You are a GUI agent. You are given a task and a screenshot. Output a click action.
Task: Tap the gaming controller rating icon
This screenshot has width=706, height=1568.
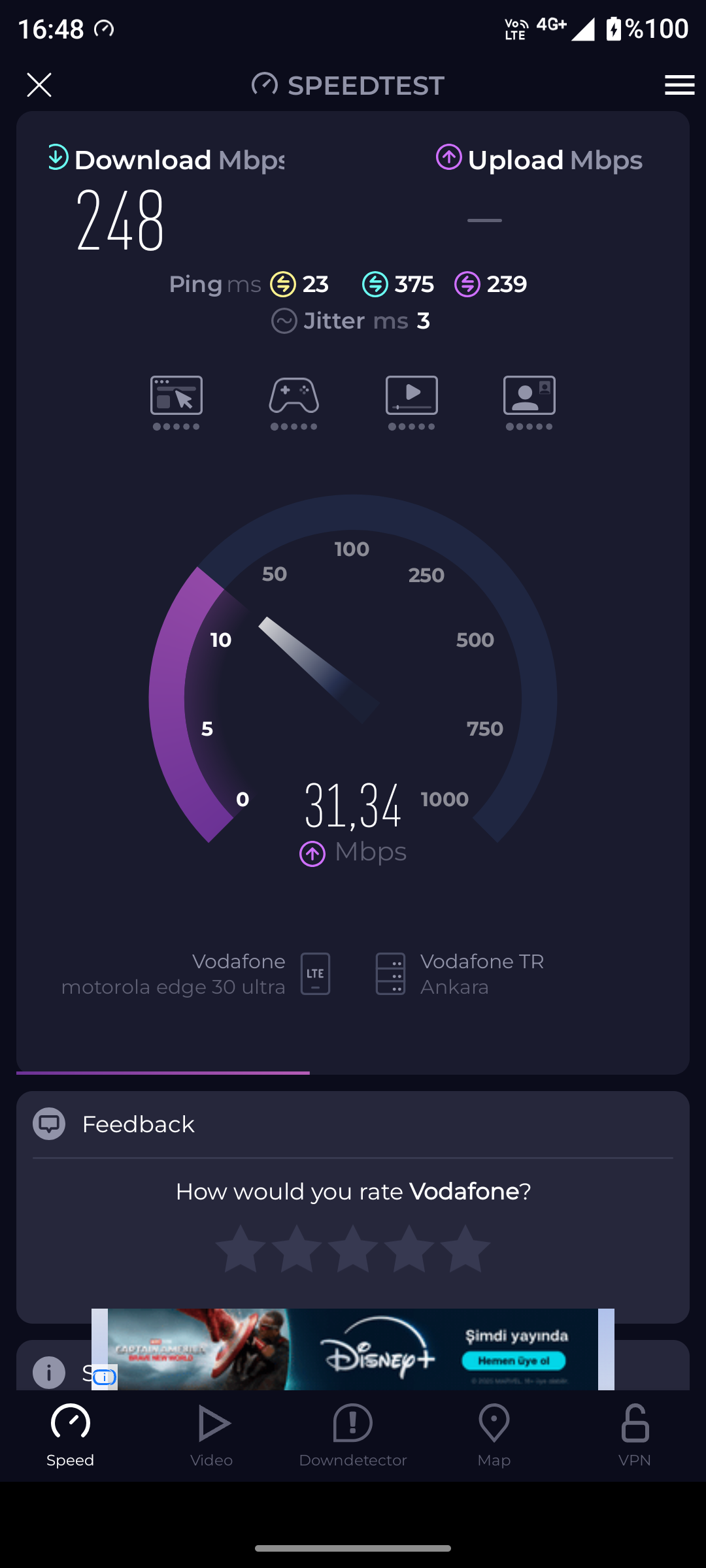click(294, 396)
